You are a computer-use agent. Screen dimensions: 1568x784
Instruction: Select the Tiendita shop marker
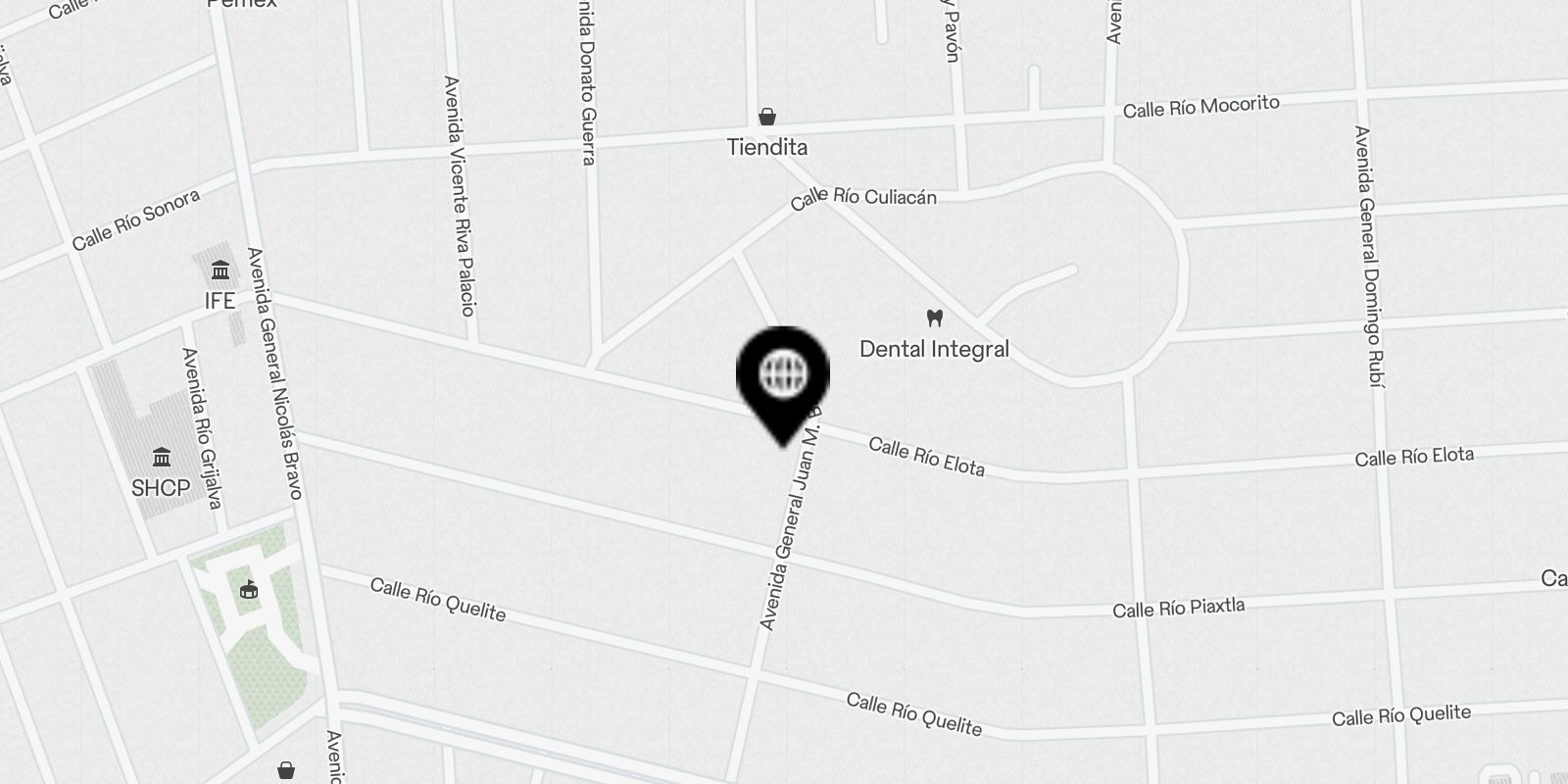767,119
